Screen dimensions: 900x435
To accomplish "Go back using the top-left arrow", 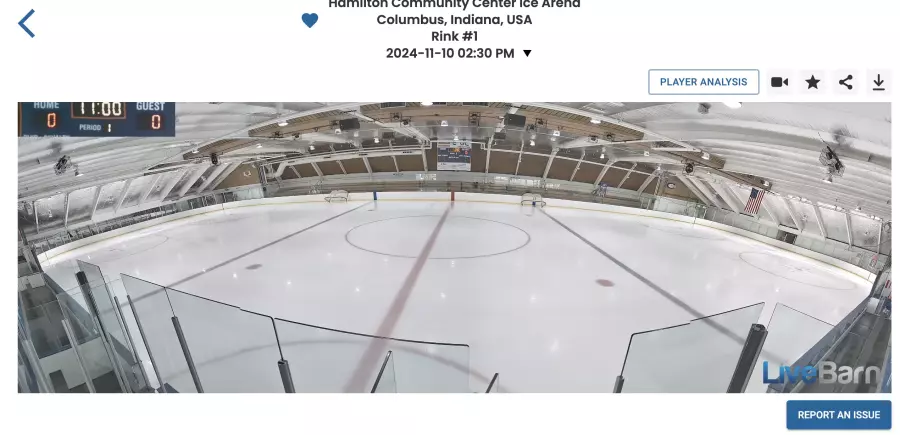I will 27,23.
